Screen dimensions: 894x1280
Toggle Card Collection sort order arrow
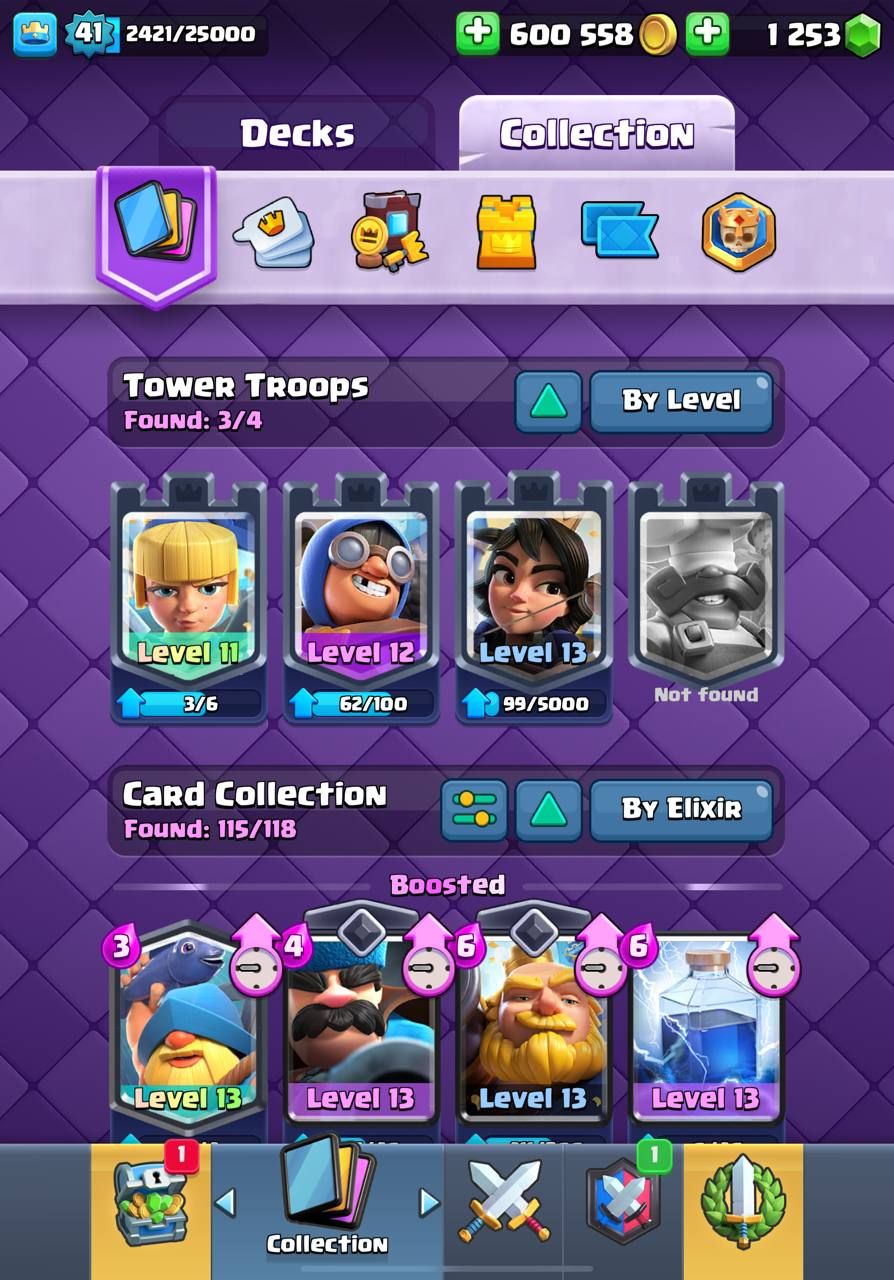[548, 809]
